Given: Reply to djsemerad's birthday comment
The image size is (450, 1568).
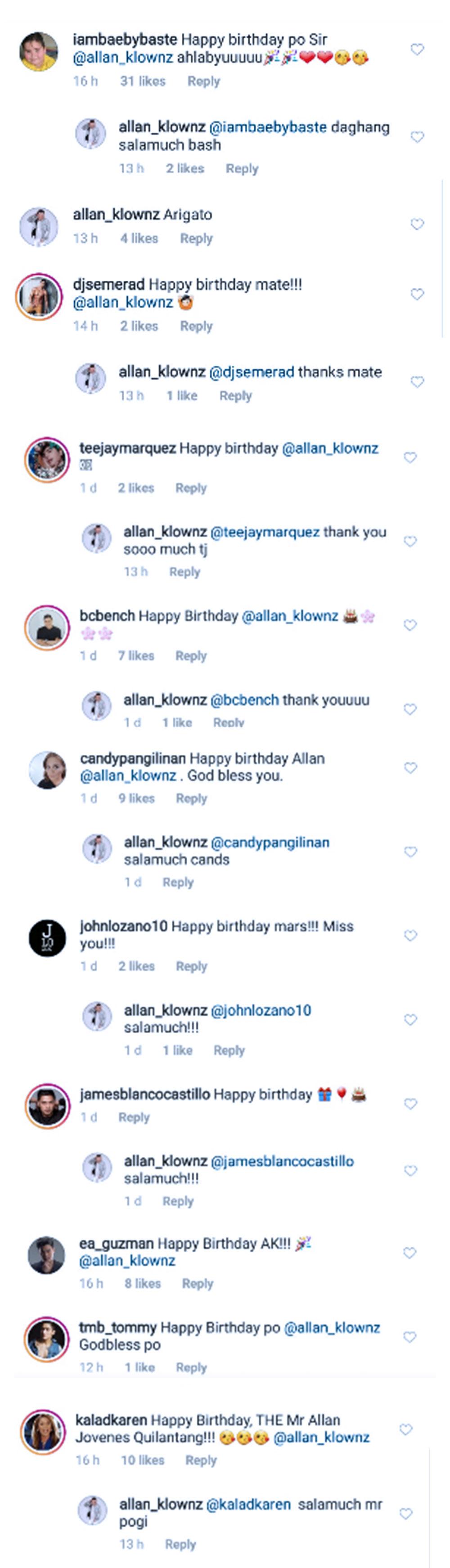Looking at the screenshot, I should [196, 326].
